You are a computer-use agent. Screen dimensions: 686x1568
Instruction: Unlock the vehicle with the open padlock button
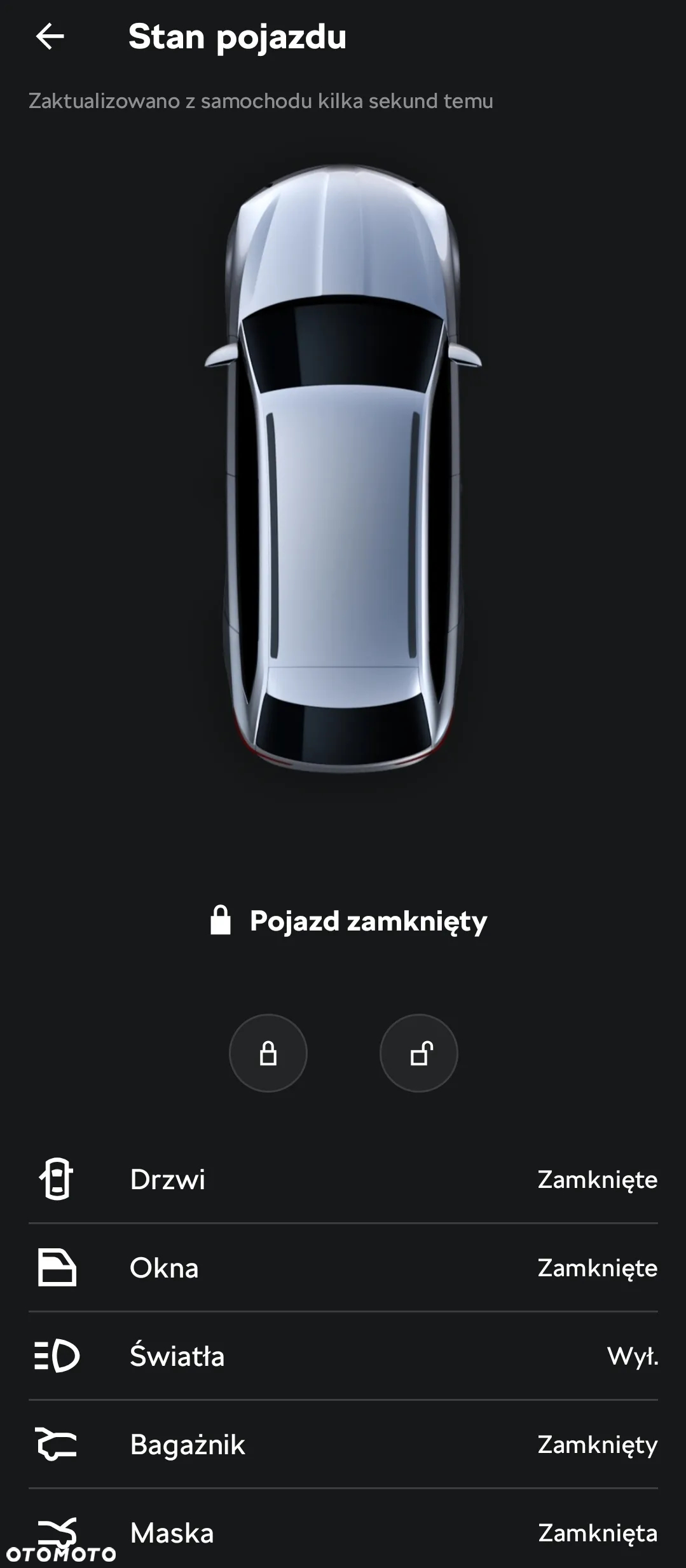tap(419, 1053)
